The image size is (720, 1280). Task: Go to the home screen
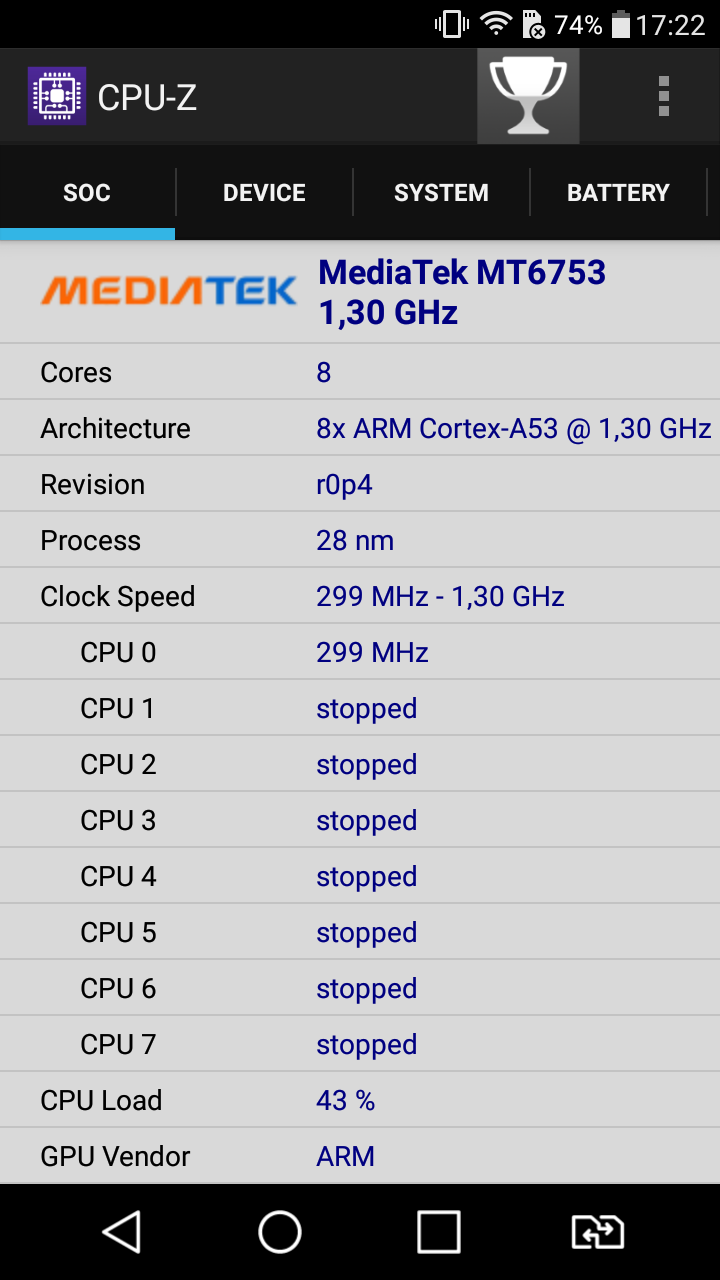[280, 1232]
